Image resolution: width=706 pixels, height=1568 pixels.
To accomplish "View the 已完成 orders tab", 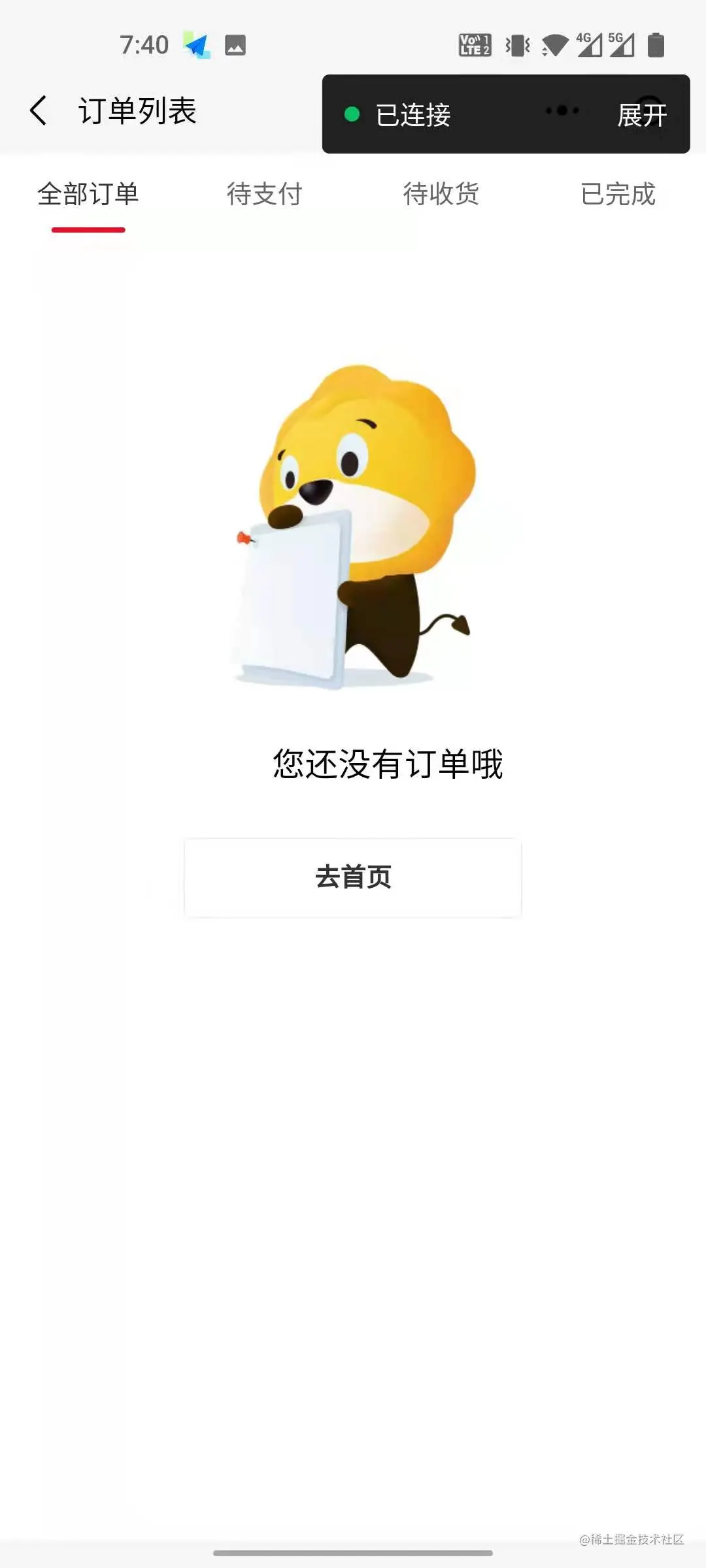I will (x=618, y=194).
